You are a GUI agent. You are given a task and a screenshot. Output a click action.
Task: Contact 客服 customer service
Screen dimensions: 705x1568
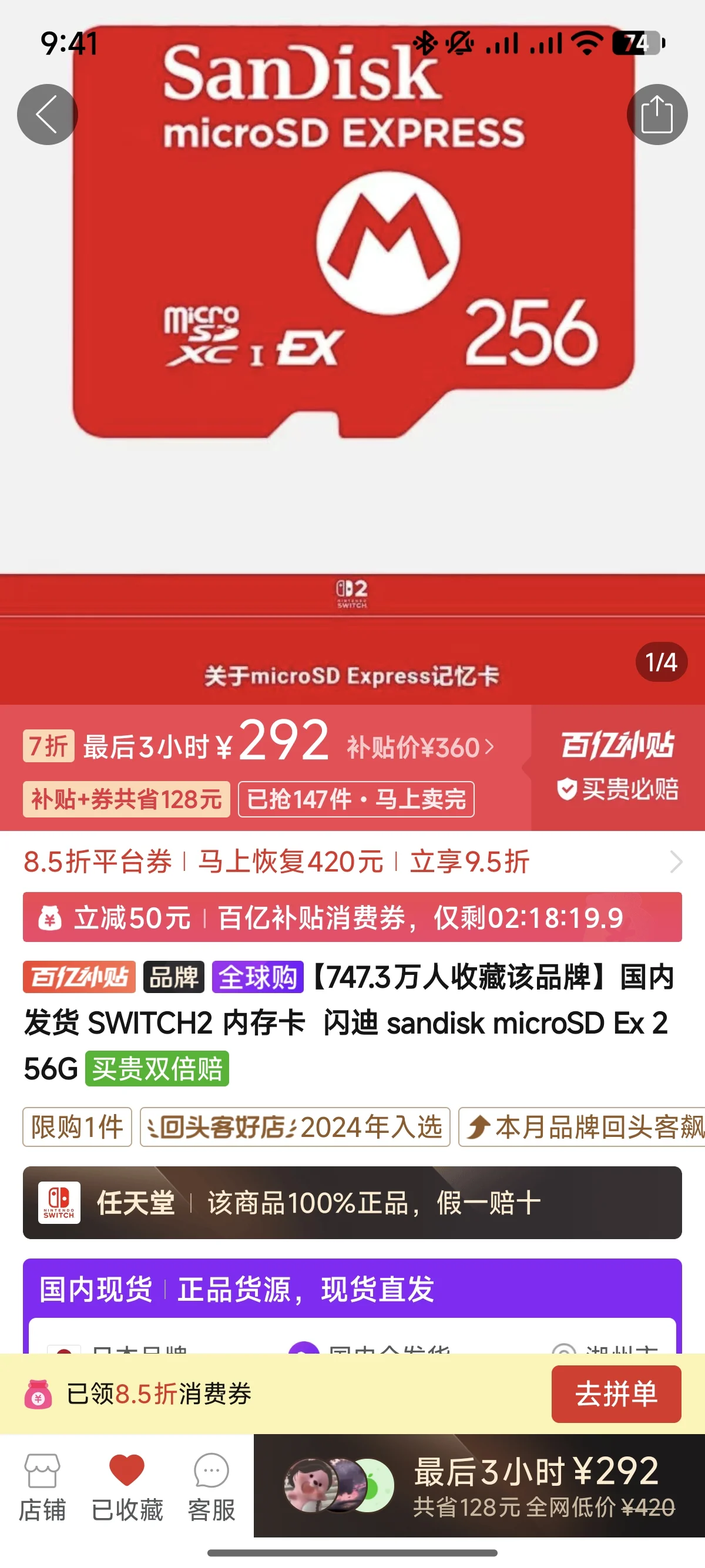tap(211, 1487)
